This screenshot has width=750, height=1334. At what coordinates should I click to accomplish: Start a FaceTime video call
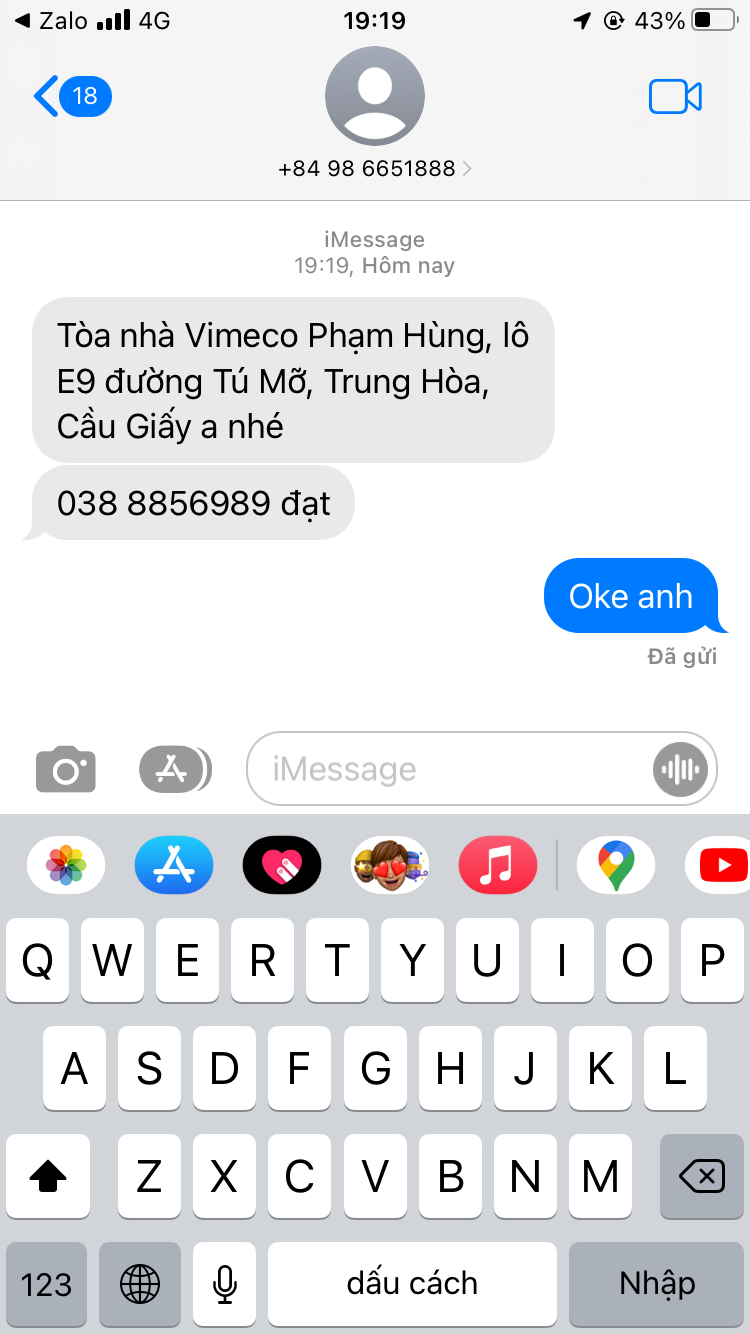(675, 97)
